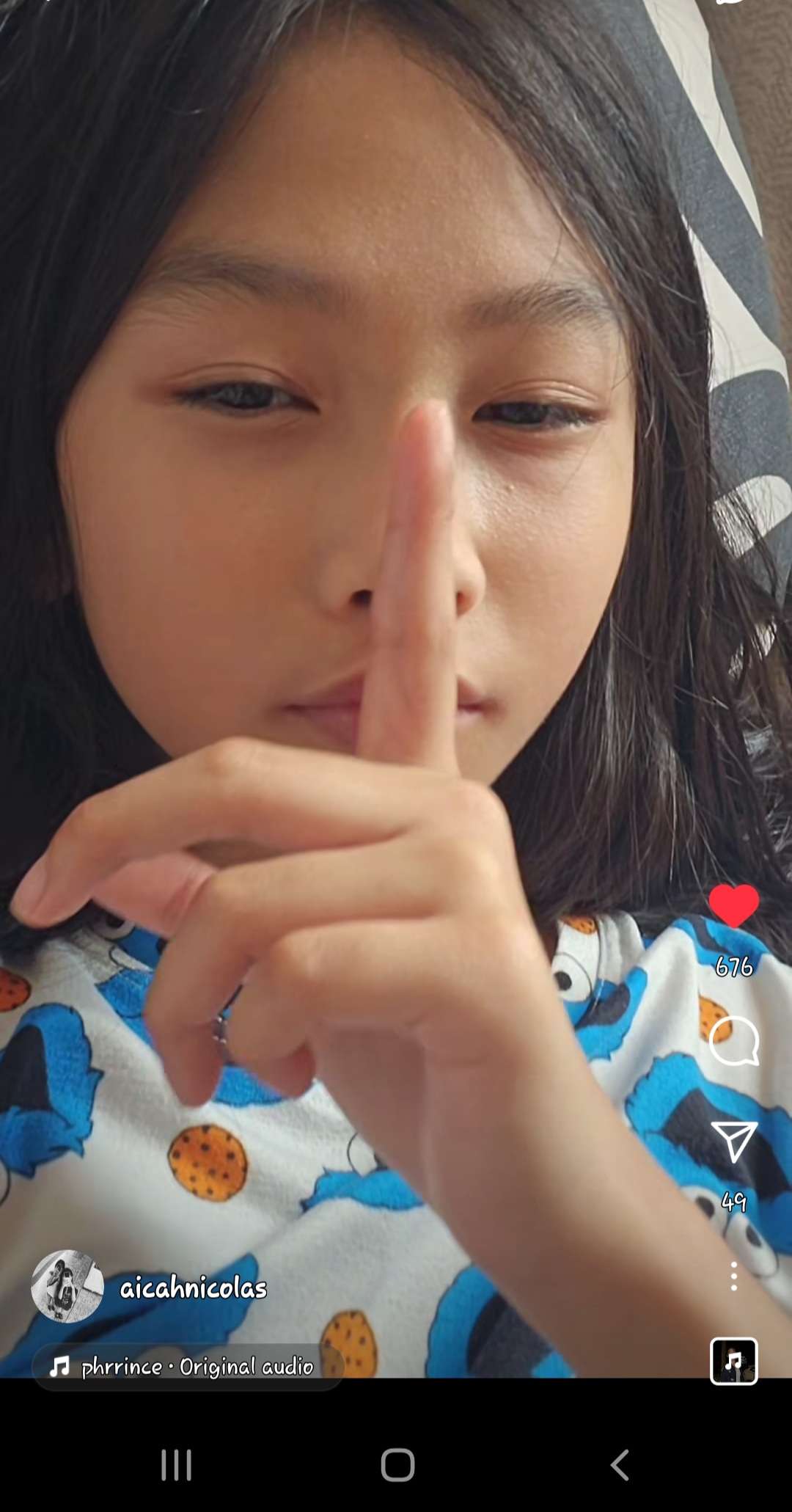
Task: Share this reel via the paper plane
Action: pyautogui.click(x=733, y=1142)
